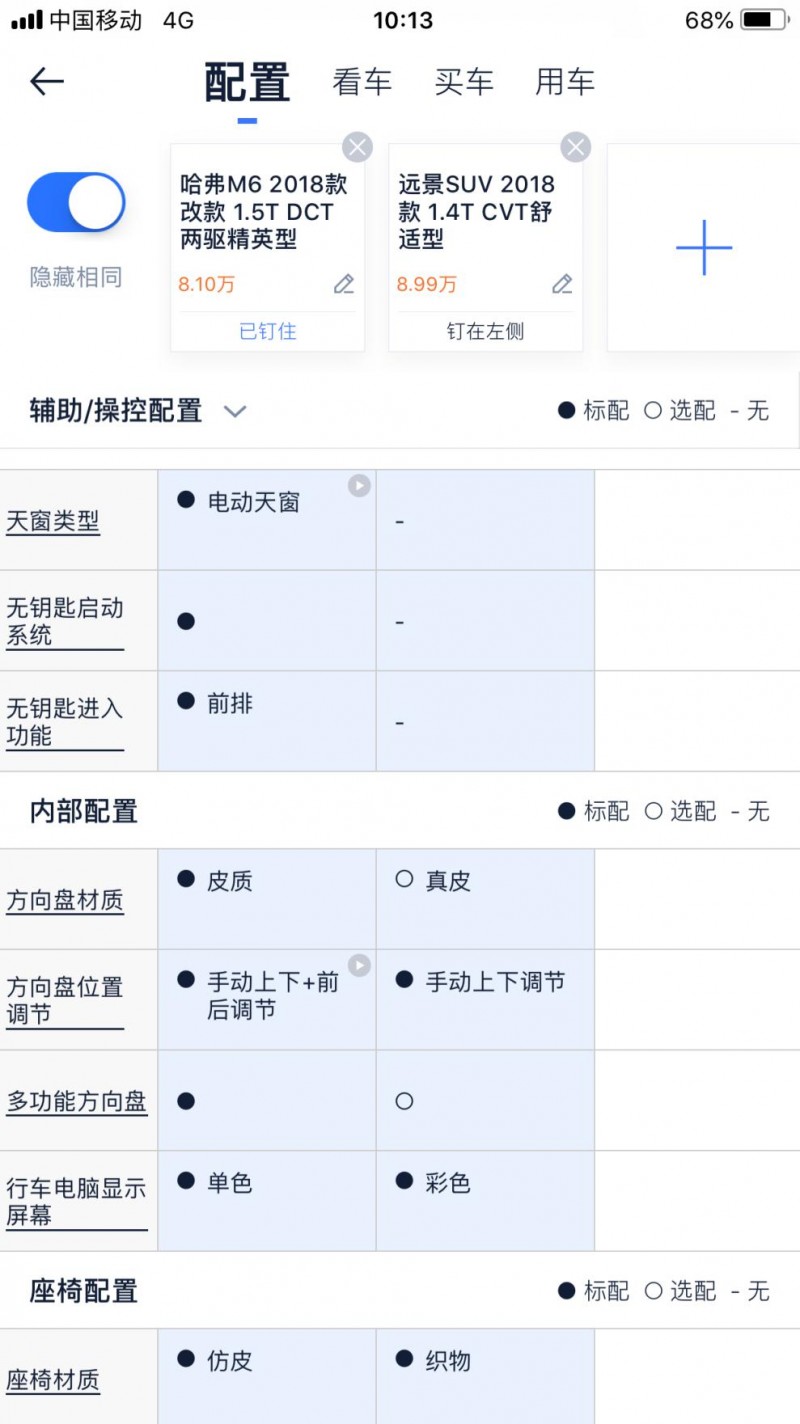Switch to the 买车 tab
800x1424 pixels.
pyautogui.click(x=464, y=82)
